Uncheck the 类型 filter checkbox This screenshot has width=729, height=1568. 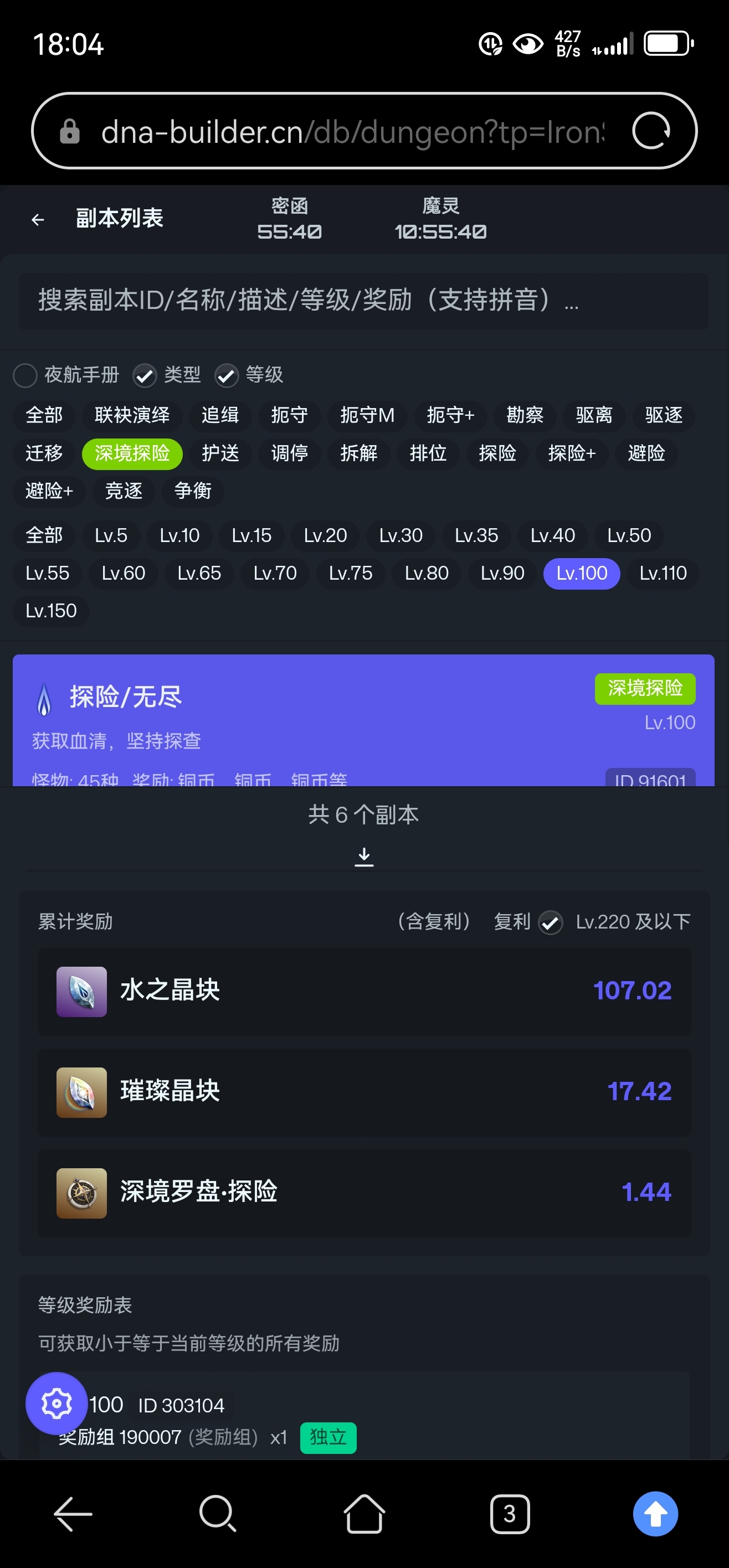(145, 375)
